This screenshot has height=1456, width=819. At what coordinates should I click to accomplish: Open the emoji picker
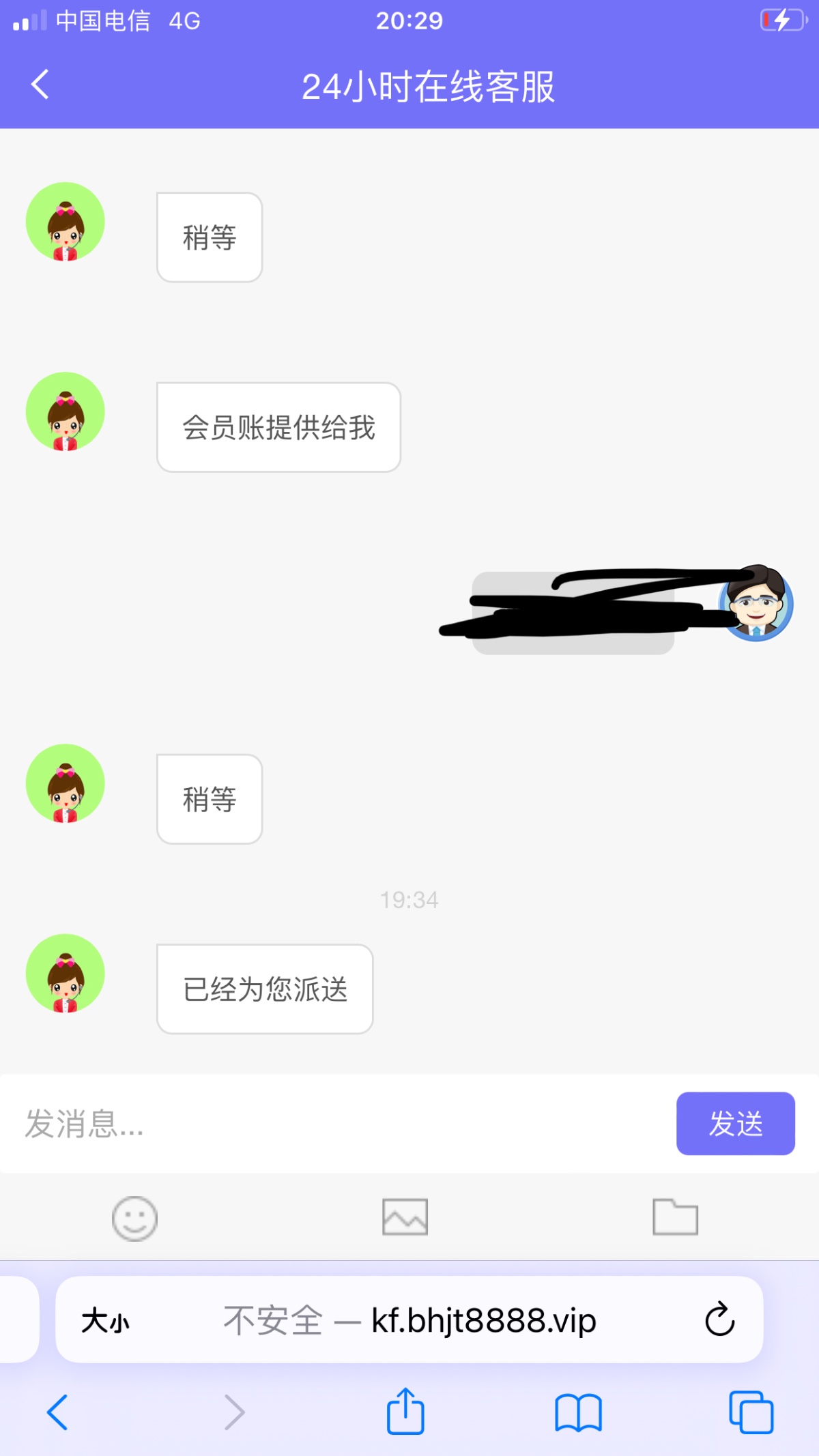[x=134, y=1219]
